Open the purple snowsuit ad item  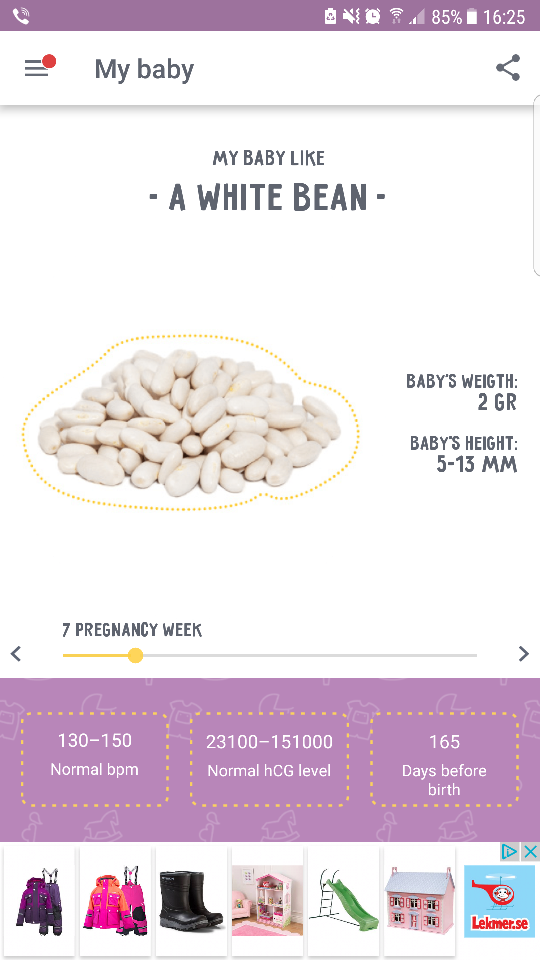(x=39, y=901)
